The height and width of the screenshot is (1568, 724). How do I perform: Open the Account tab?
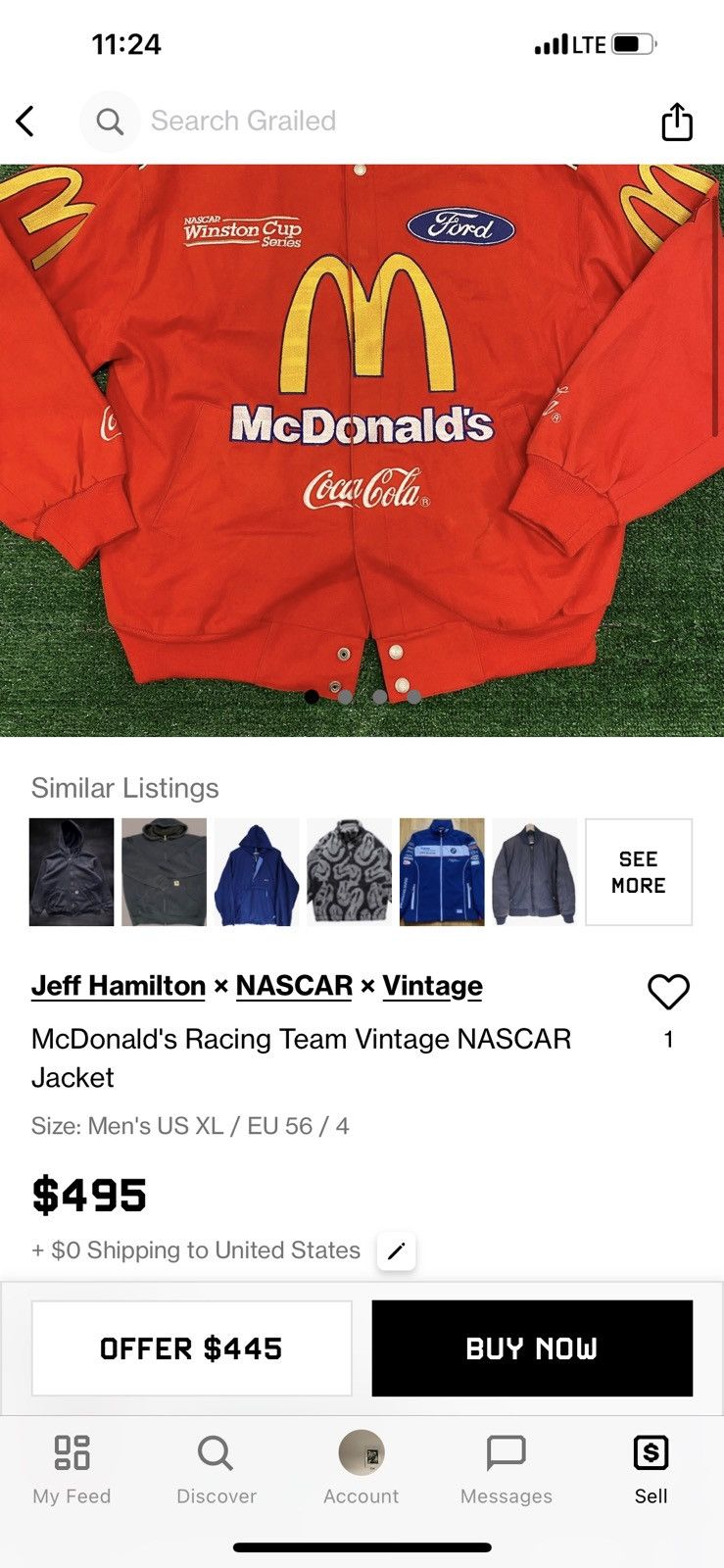pos(362,1468)
